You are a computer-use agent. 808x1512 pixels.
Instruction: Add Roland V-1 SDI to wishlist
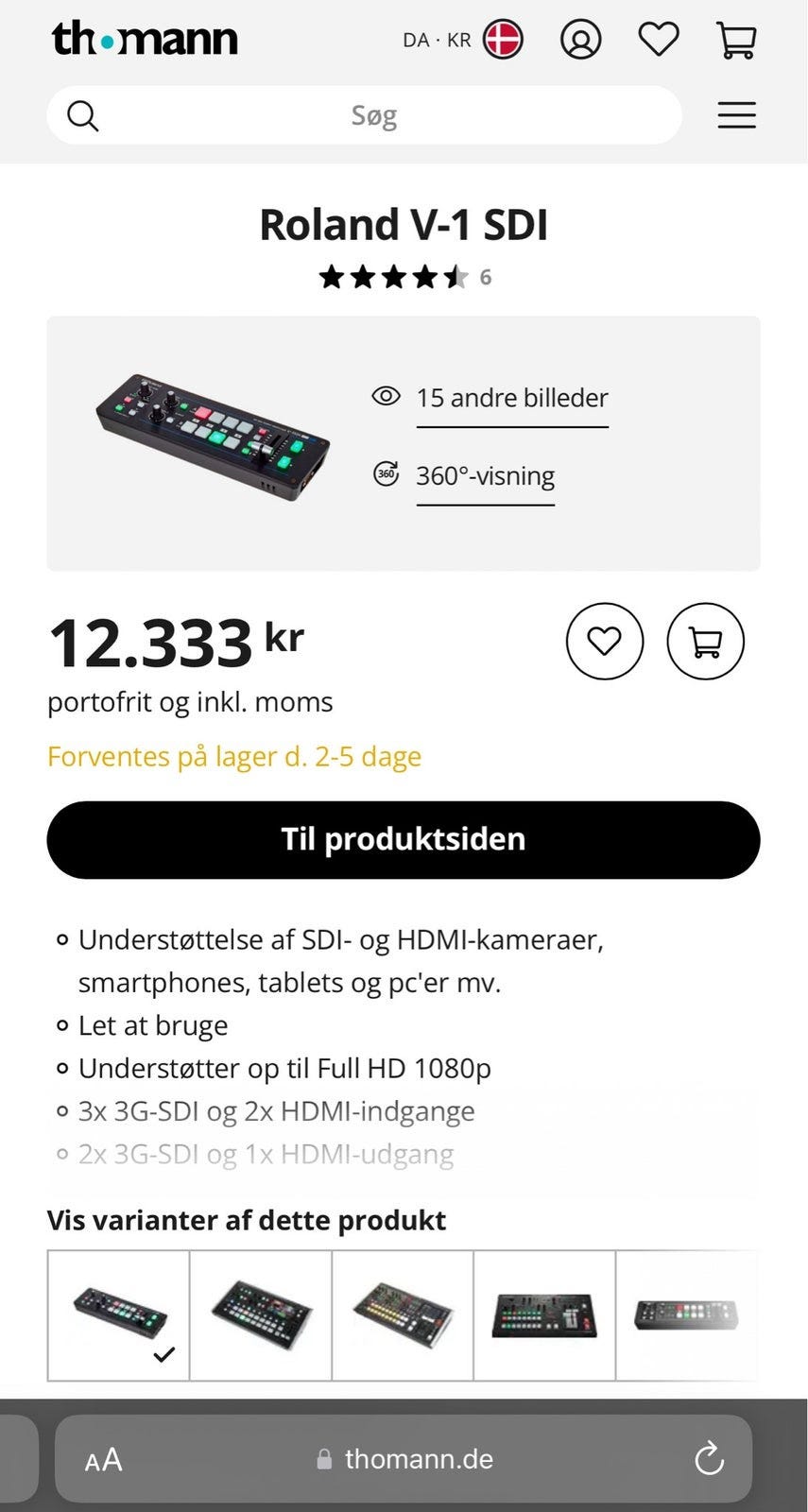pos(604,642)
